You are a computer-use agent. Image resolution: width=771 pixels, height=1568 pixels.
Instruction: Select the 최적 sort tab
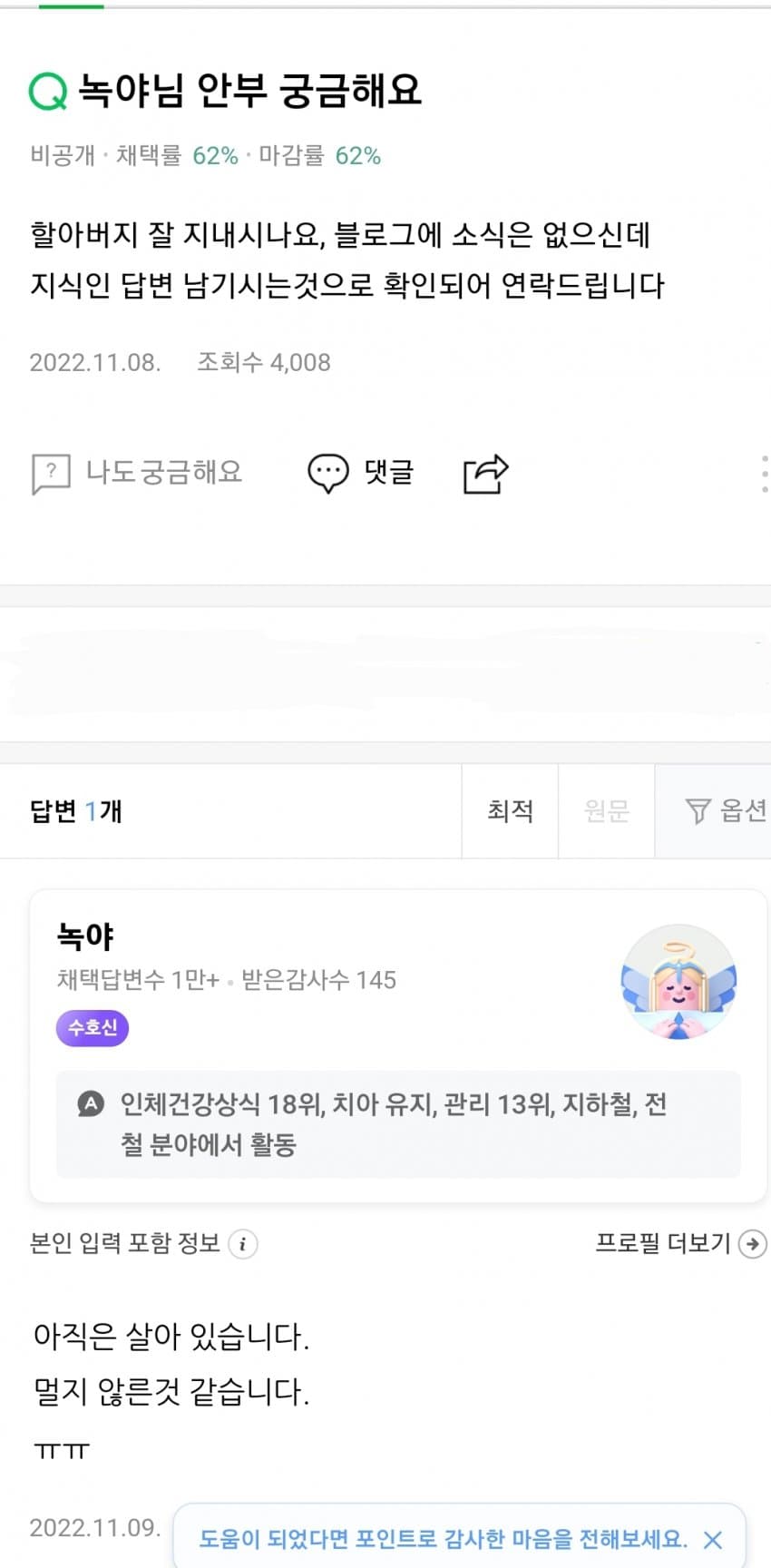pyautogui.click(x=510, y=810)
